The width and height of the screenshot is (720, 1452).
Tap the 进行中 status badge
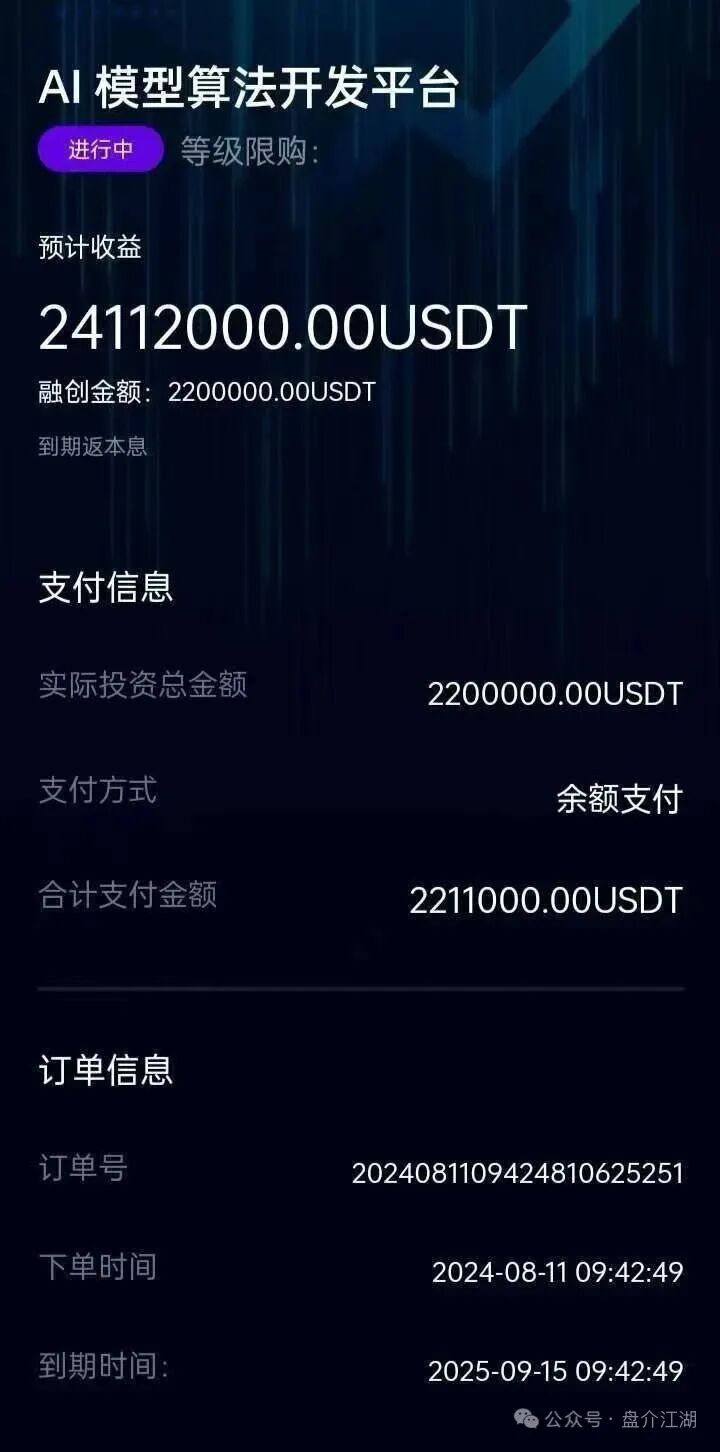(x=100, y=149)
